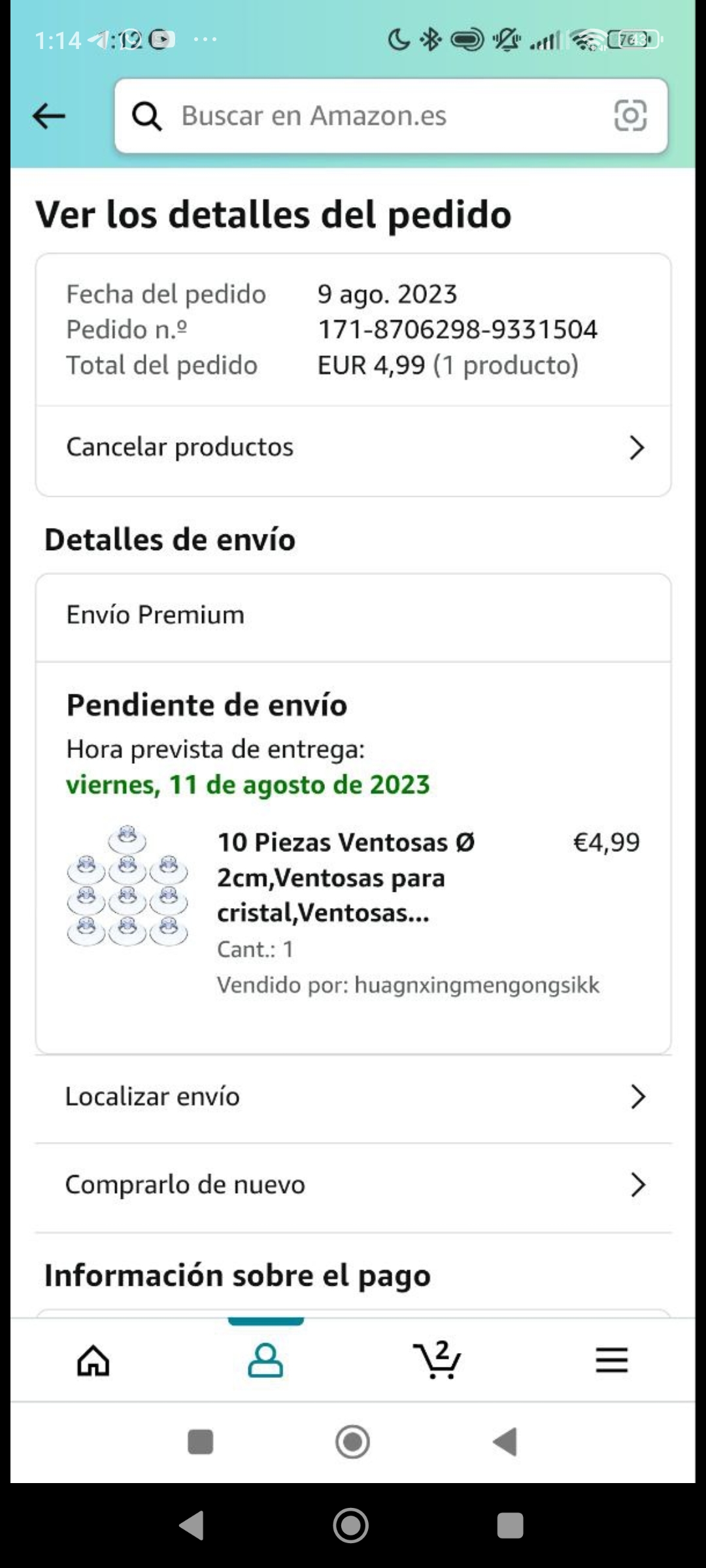Open the hamburger menu tab
Screen dimensions: 706x1568
coord(611,1361)
